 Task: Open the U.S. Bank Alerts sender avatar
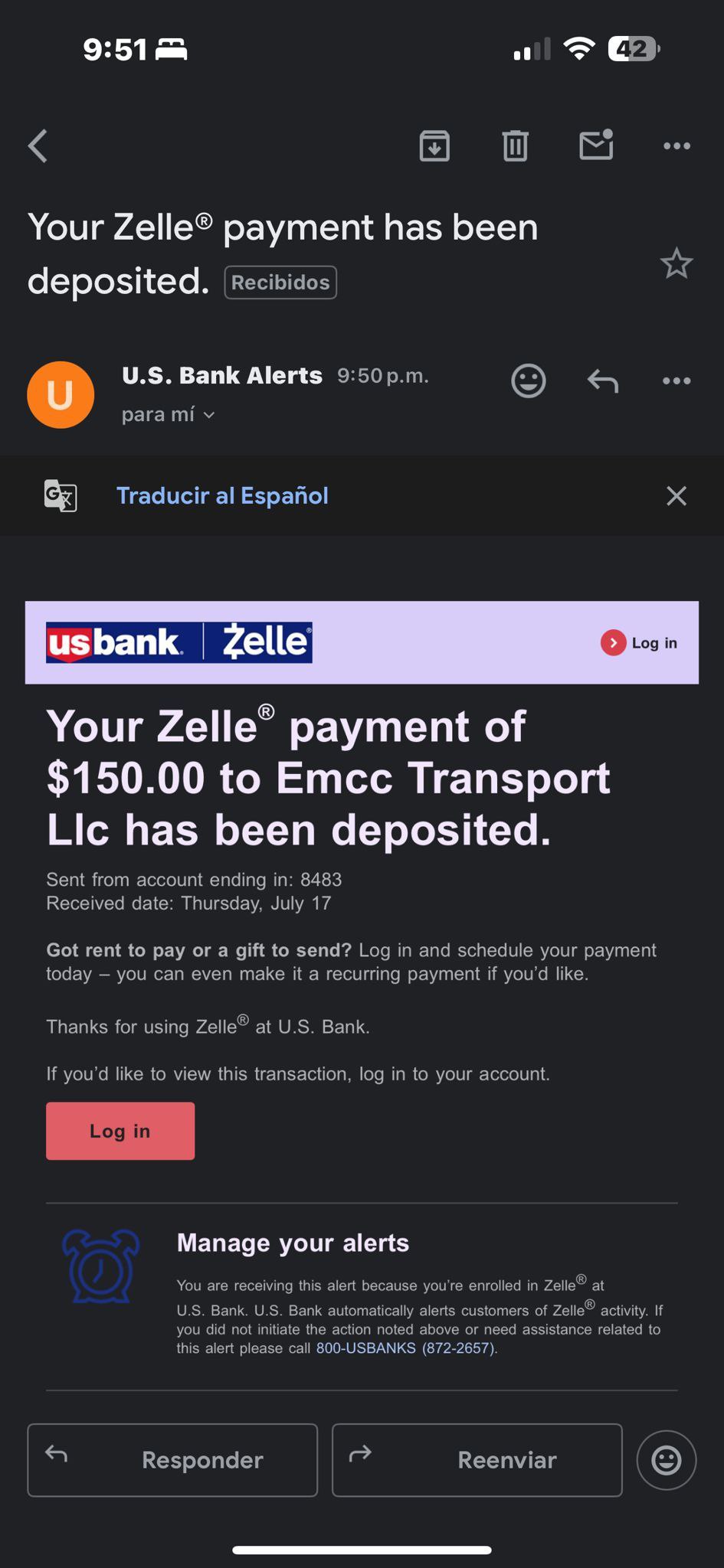click(61, 394)
